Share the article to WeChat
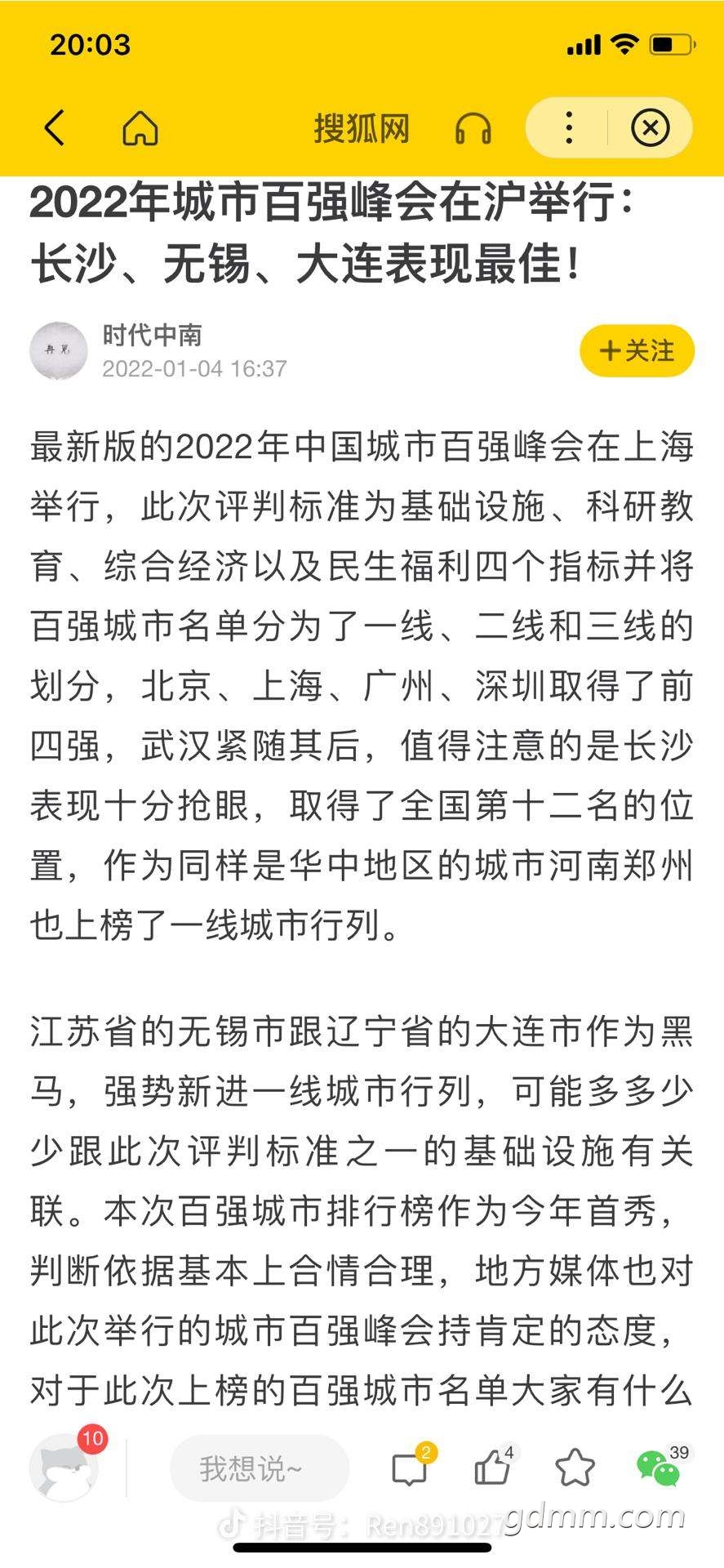The width and height of the screenshot is (724, 1568). point(660,1468)
